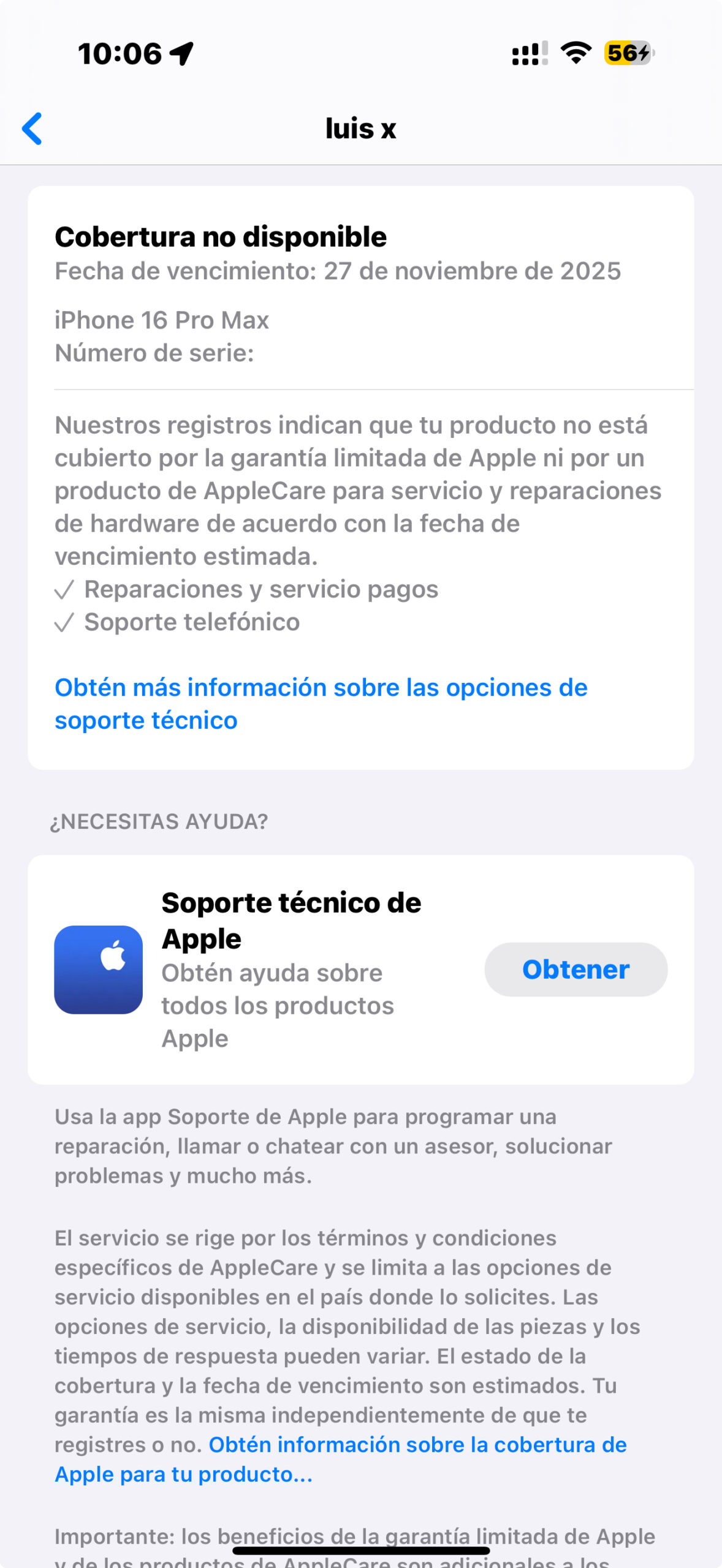Tap the location arrow beside the clock

pos(182,53)
